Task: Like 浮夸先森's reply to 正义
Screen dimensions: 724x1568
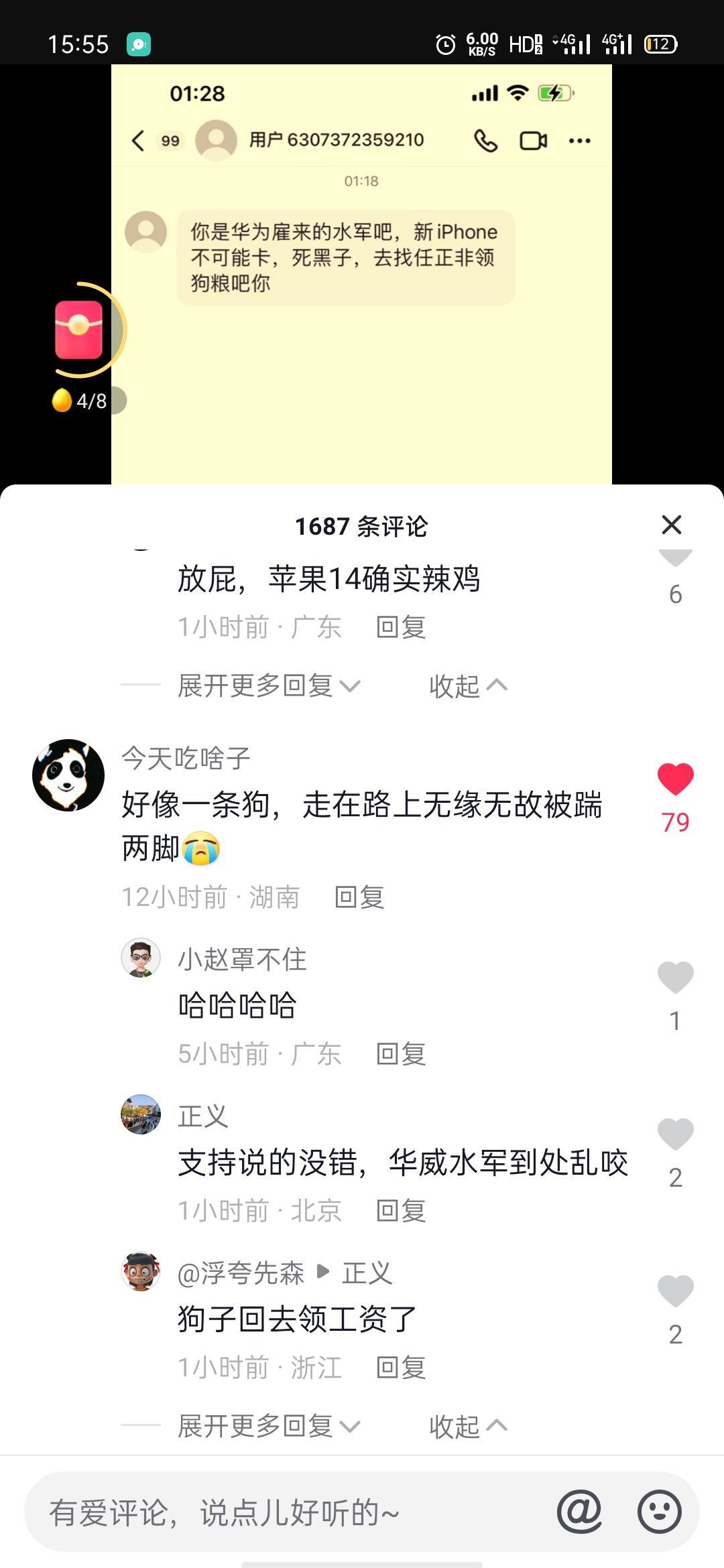Action: pyautogui.click(x=675, y=1291)
